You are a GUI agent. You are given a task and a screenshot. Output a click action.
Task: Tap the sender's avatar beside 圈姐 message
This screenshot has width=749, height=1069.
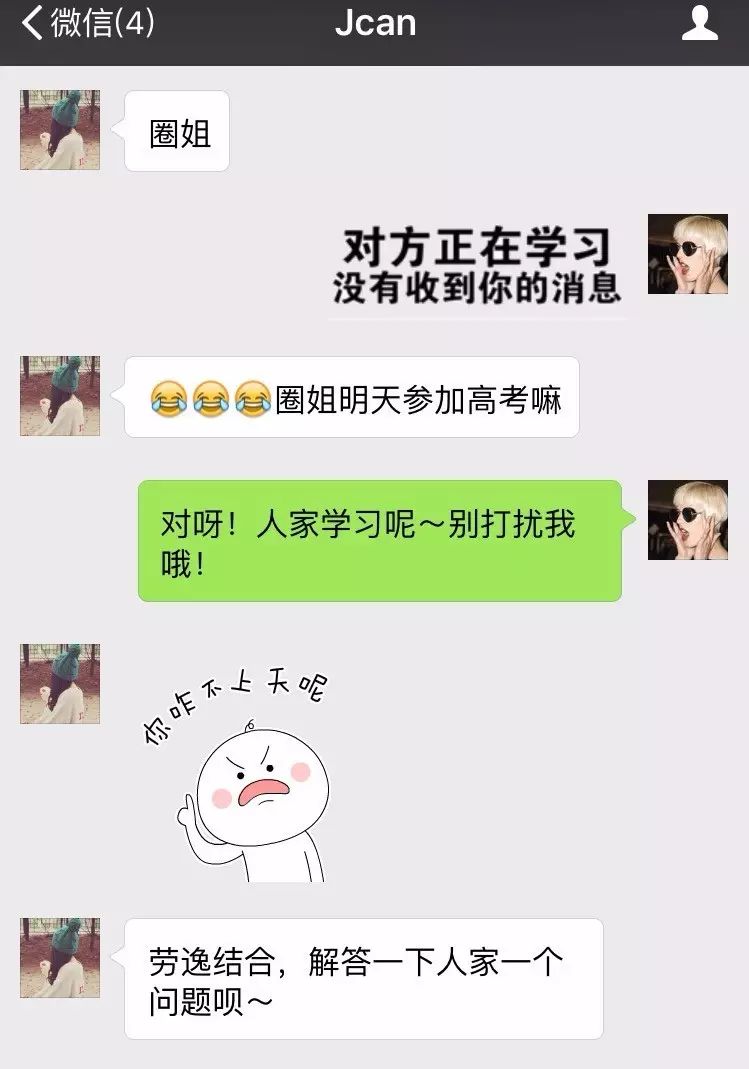click(x=60, y=130)
